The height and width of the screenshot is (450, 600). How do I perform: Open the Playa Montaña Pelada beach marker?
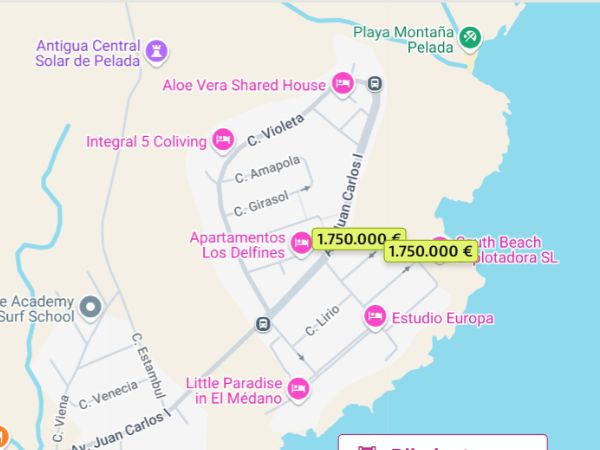(470, 37)
